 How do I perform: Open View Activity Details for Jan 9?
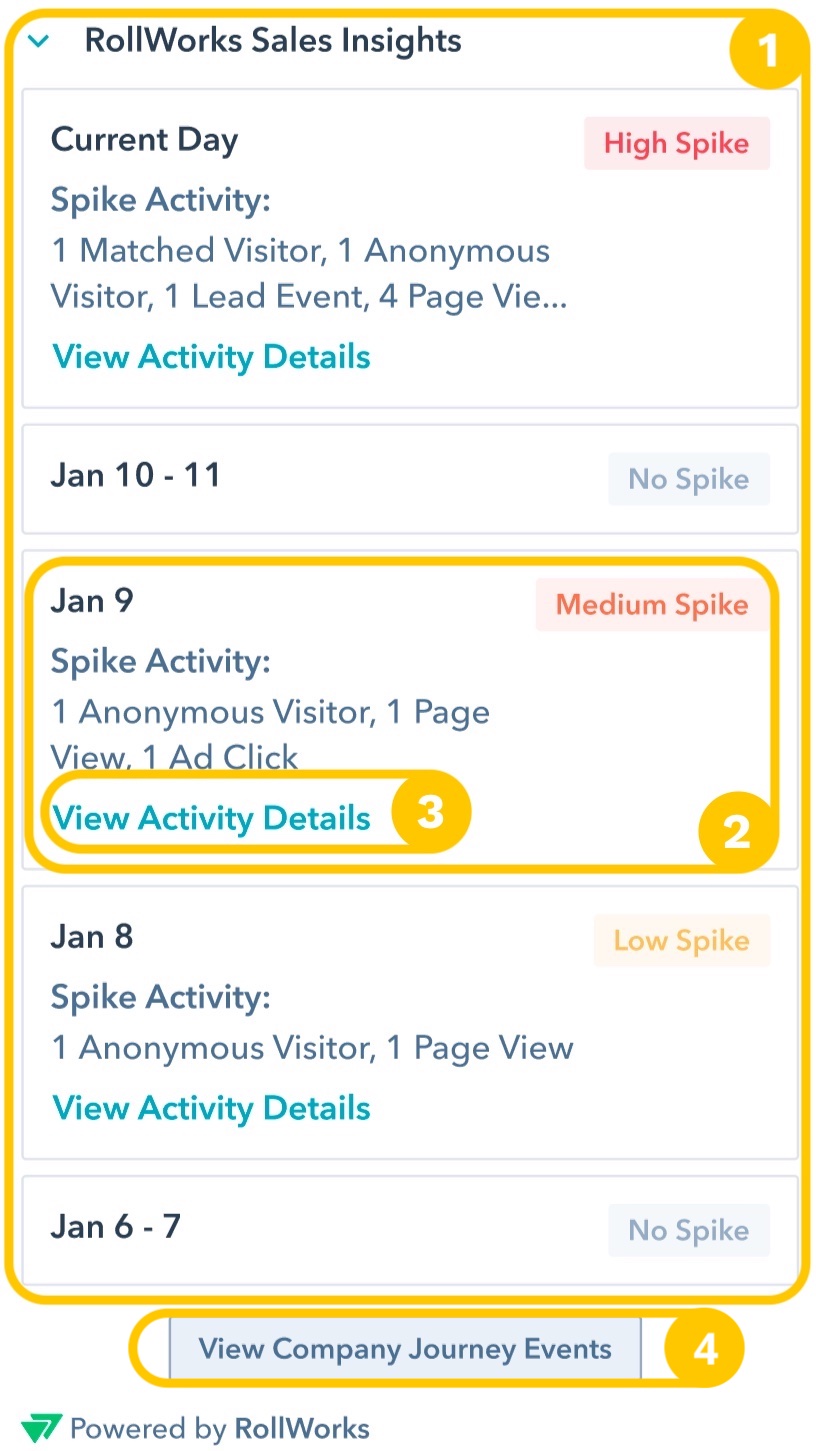pyautogui.click(x=211, y=818)
